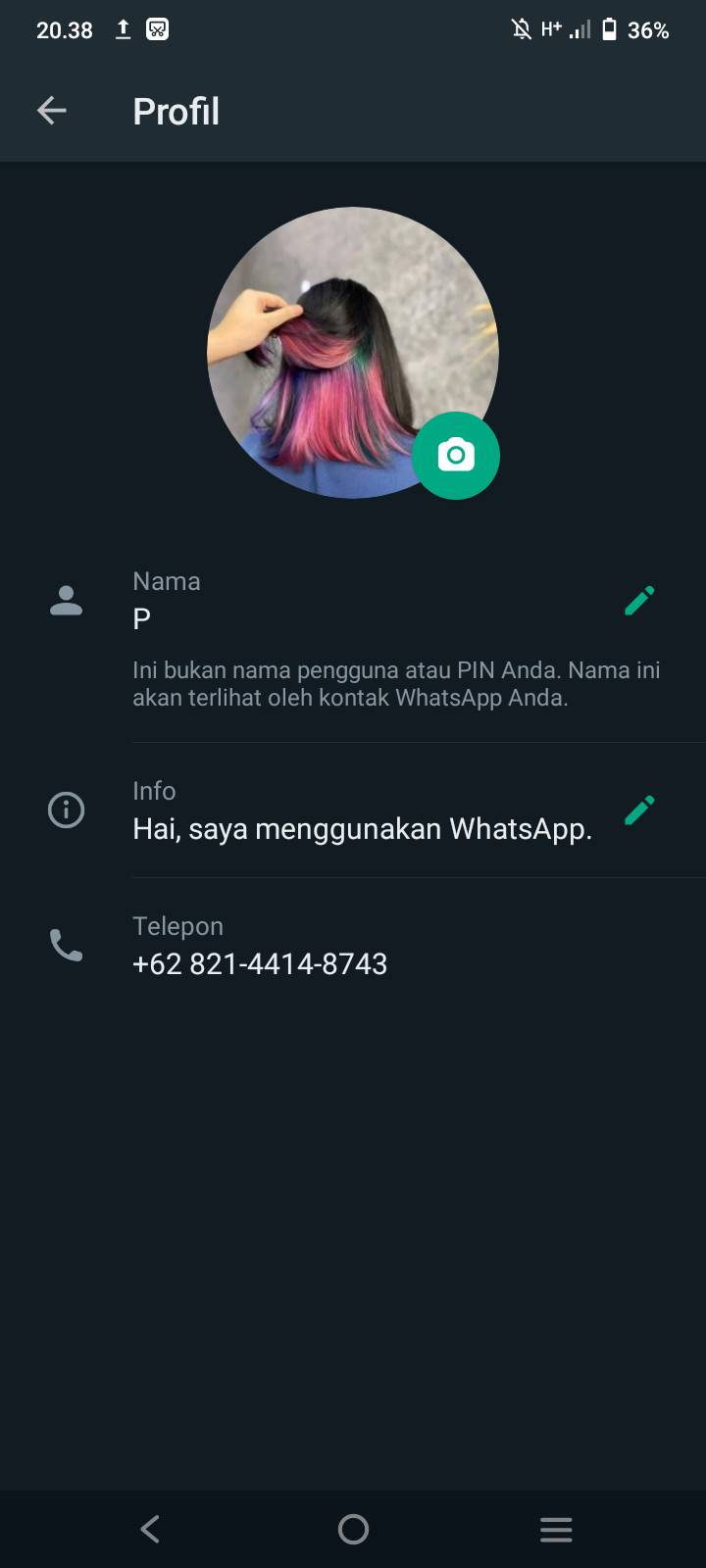Tap the system home button
The image size is (706, 1568).
tap(353, 1529)
